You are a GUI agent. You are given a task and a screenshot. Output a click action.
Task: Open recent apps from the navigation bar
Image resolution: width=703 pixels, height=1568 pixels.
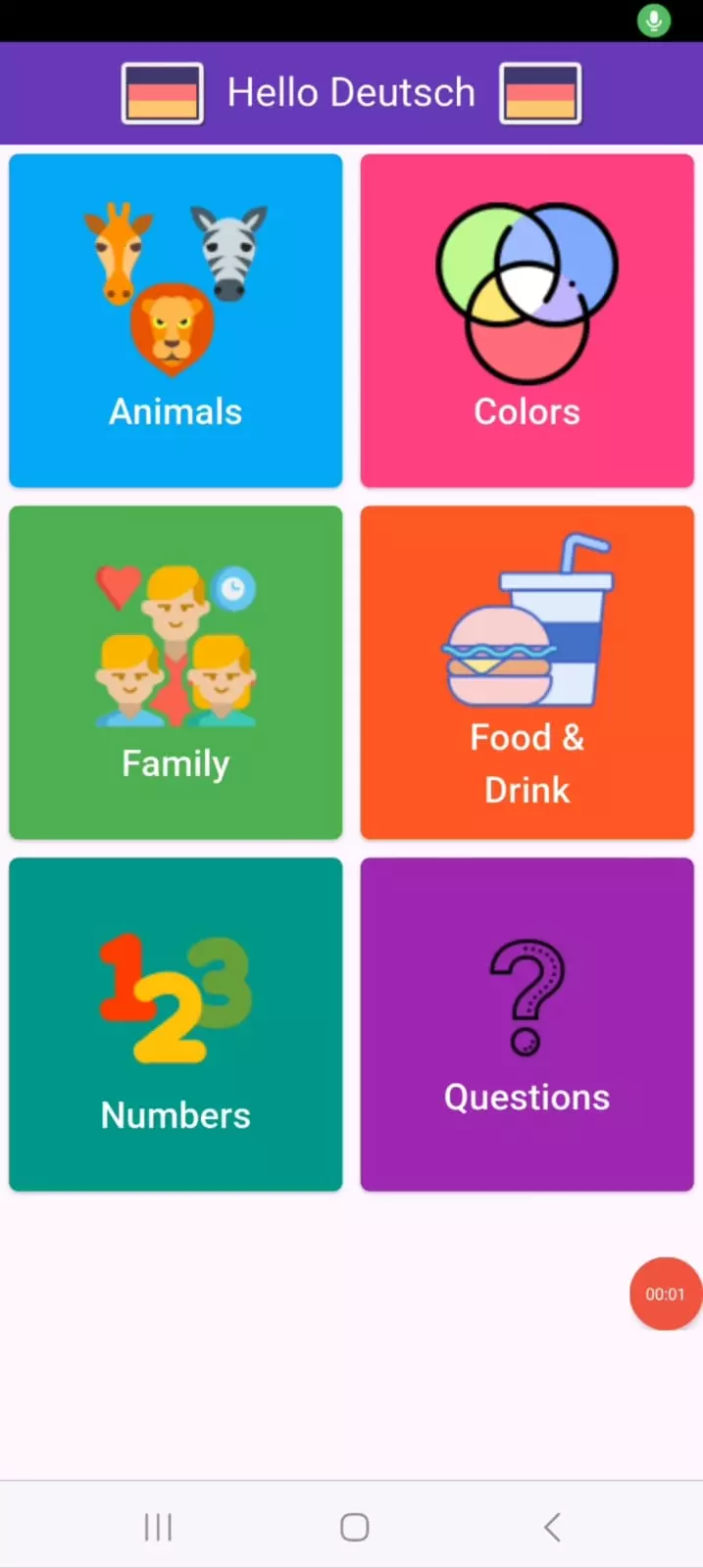158,1527
